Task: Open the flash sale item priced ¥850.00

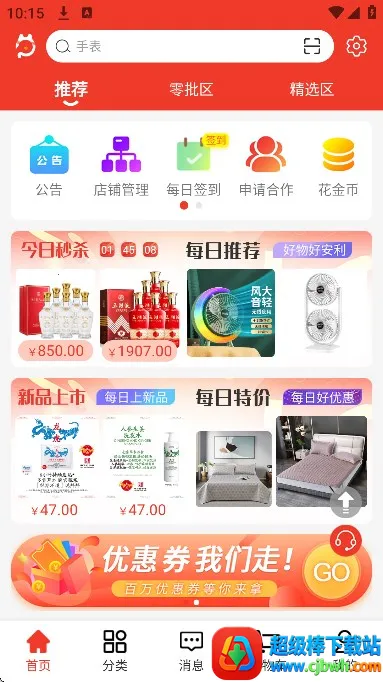Action: pos(56,315)
